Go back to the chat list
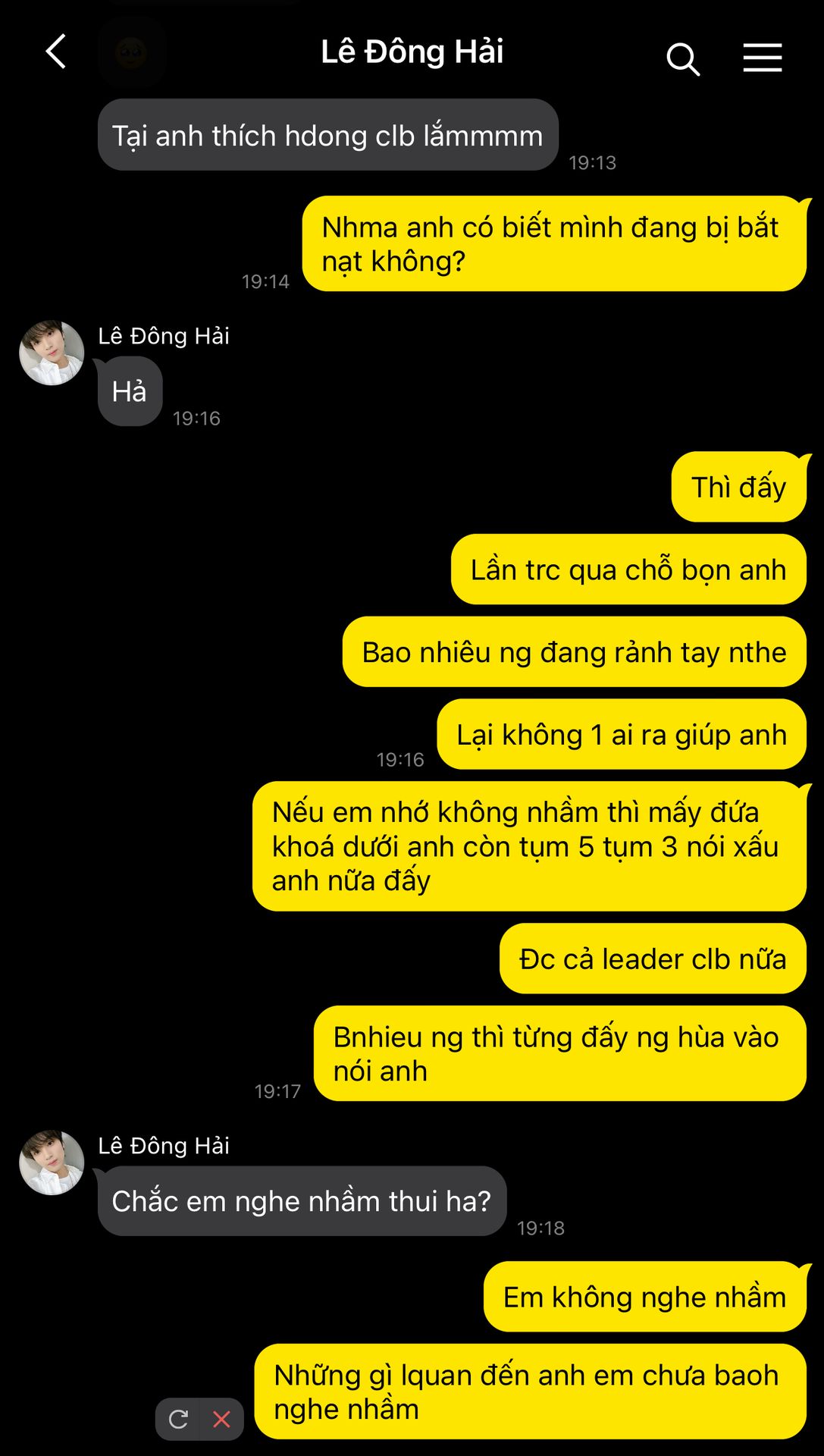 [56, 52]
